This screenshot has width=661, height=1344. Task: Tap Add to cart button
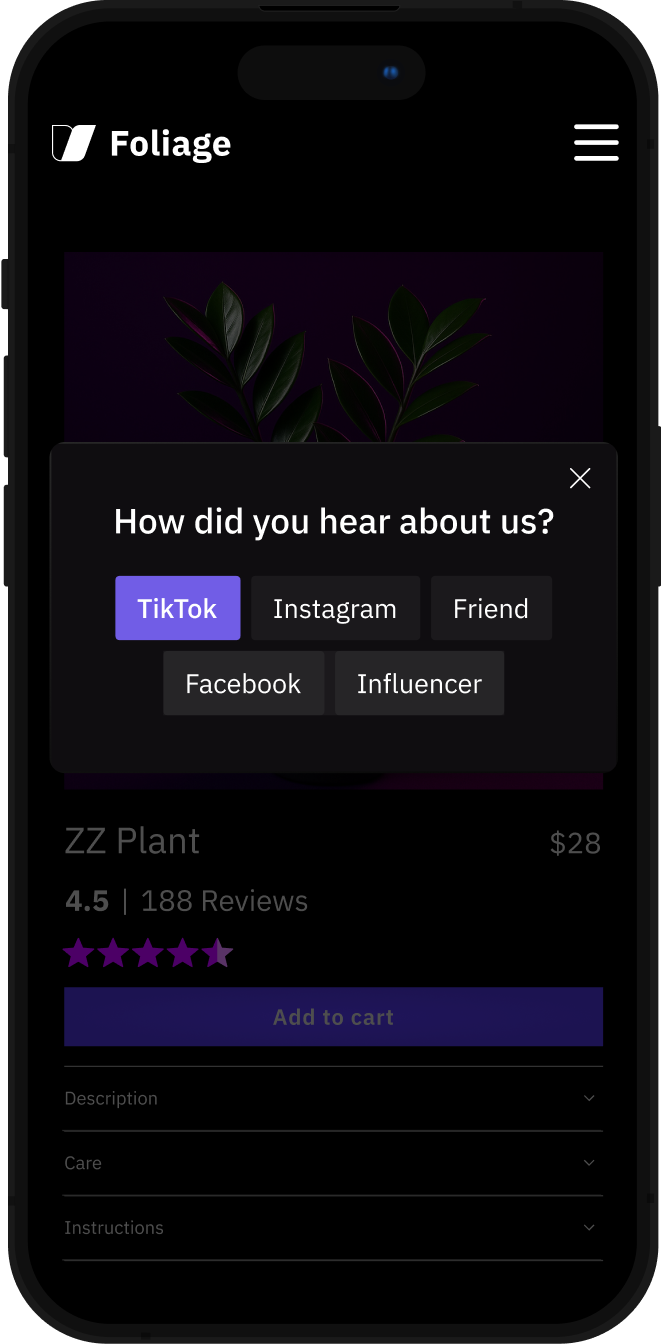[333, 1017]
